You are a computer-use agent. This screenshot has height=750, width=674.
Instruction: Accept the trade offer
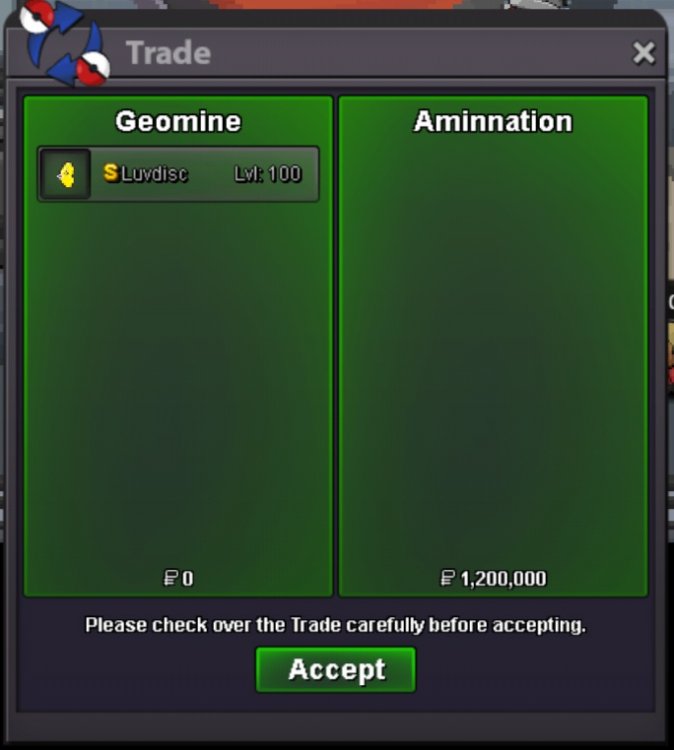(336, 669)
